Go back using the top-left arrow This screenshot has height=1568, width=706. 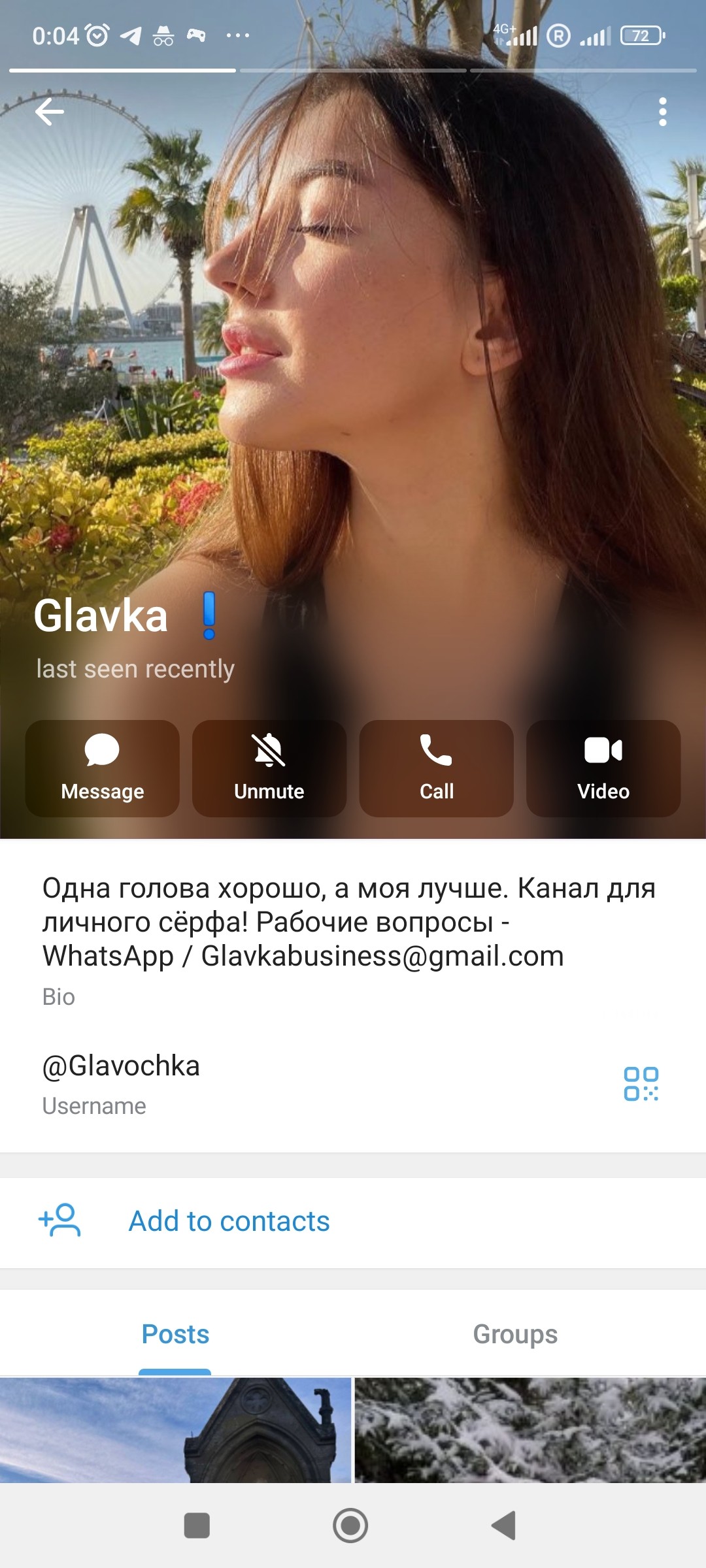point(50,112)
